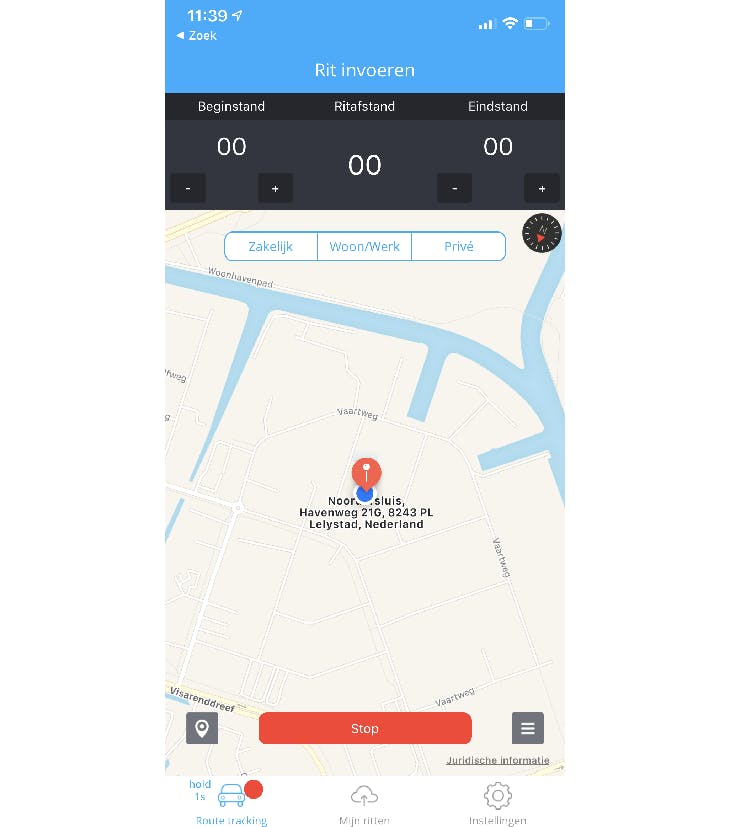Open Juridische informatie link
The height and width of the screenshot is (827, 732).
click(497, 760)
